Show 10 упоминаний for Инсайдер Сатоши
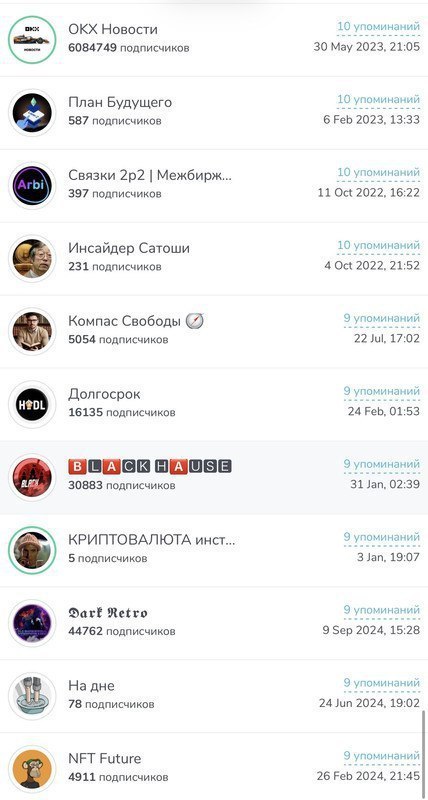 tap(378, 245)
